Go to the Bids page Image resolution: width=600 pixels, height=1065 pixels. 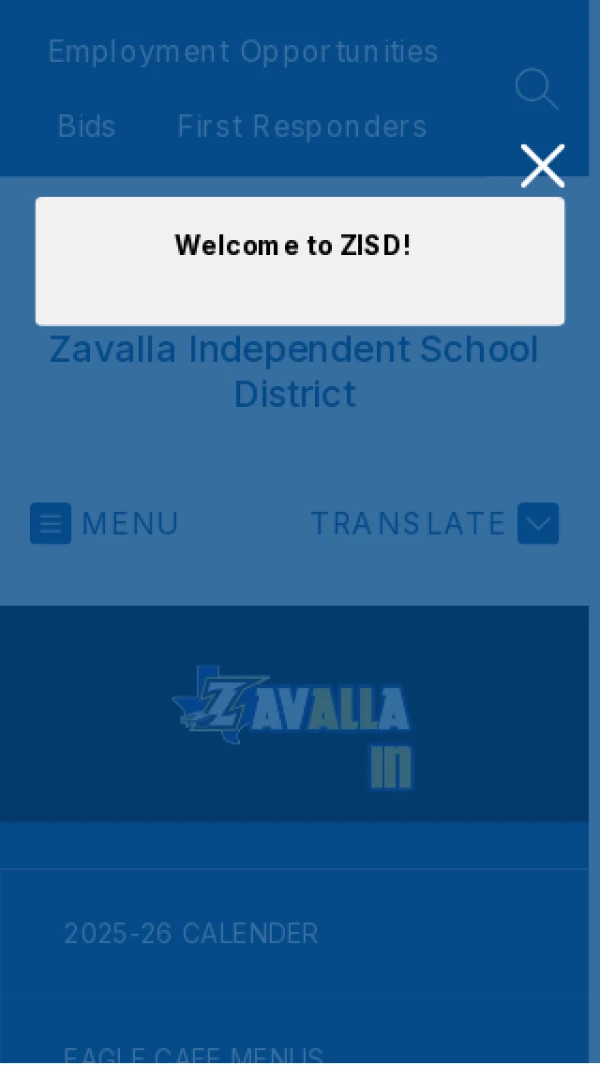[86, 127]
